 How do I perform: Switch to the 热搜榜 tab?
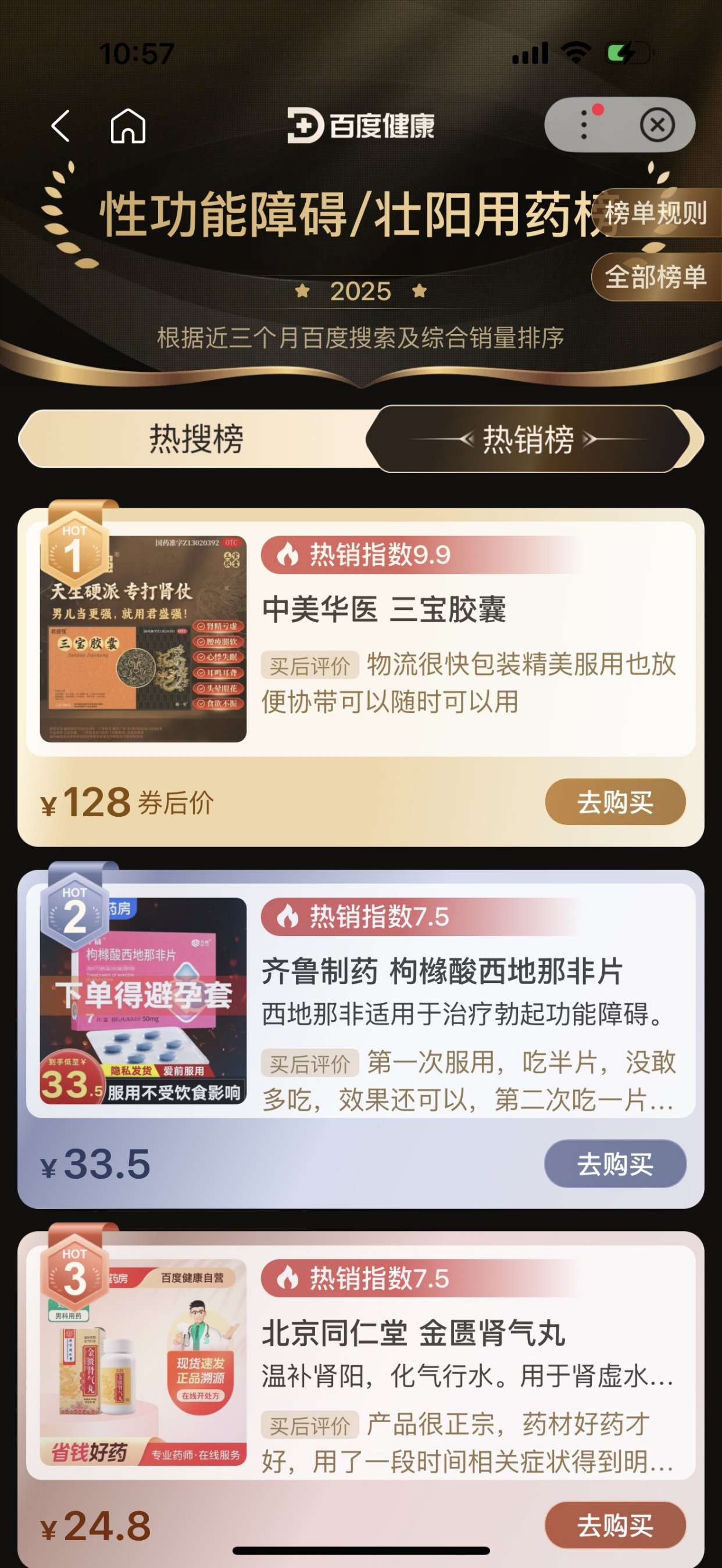click(196, 438)
